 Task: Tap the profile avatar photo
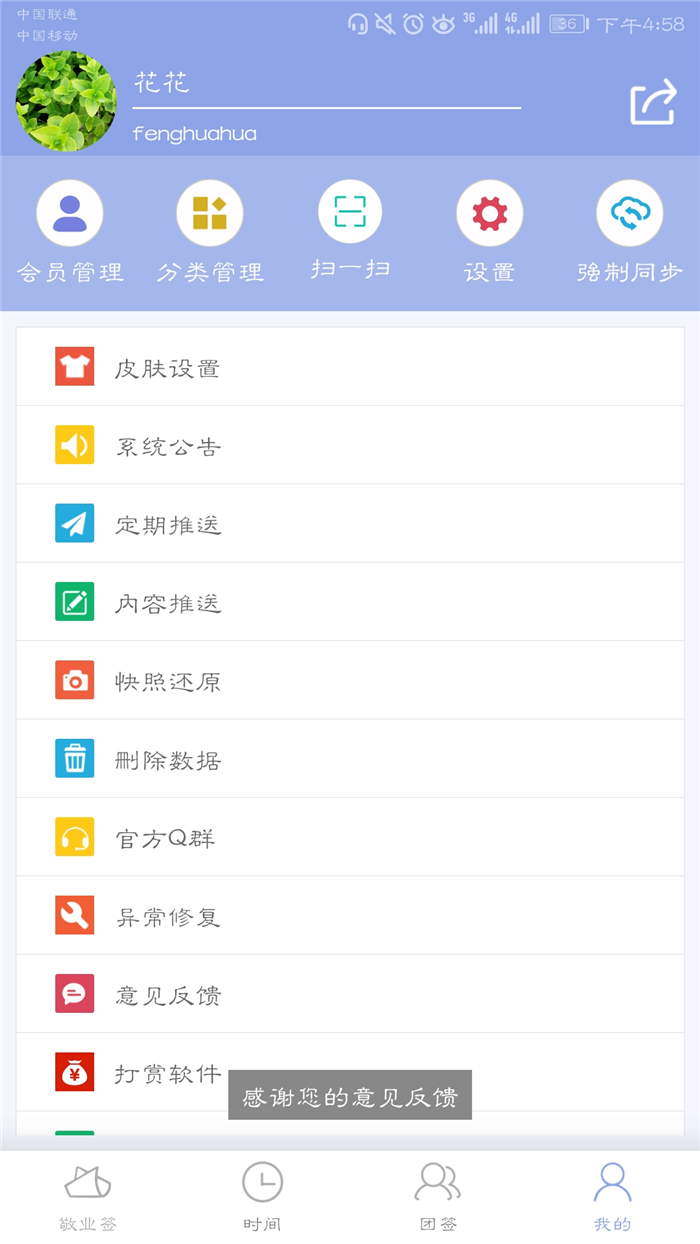pyautogui.click(x=66, y=102)
